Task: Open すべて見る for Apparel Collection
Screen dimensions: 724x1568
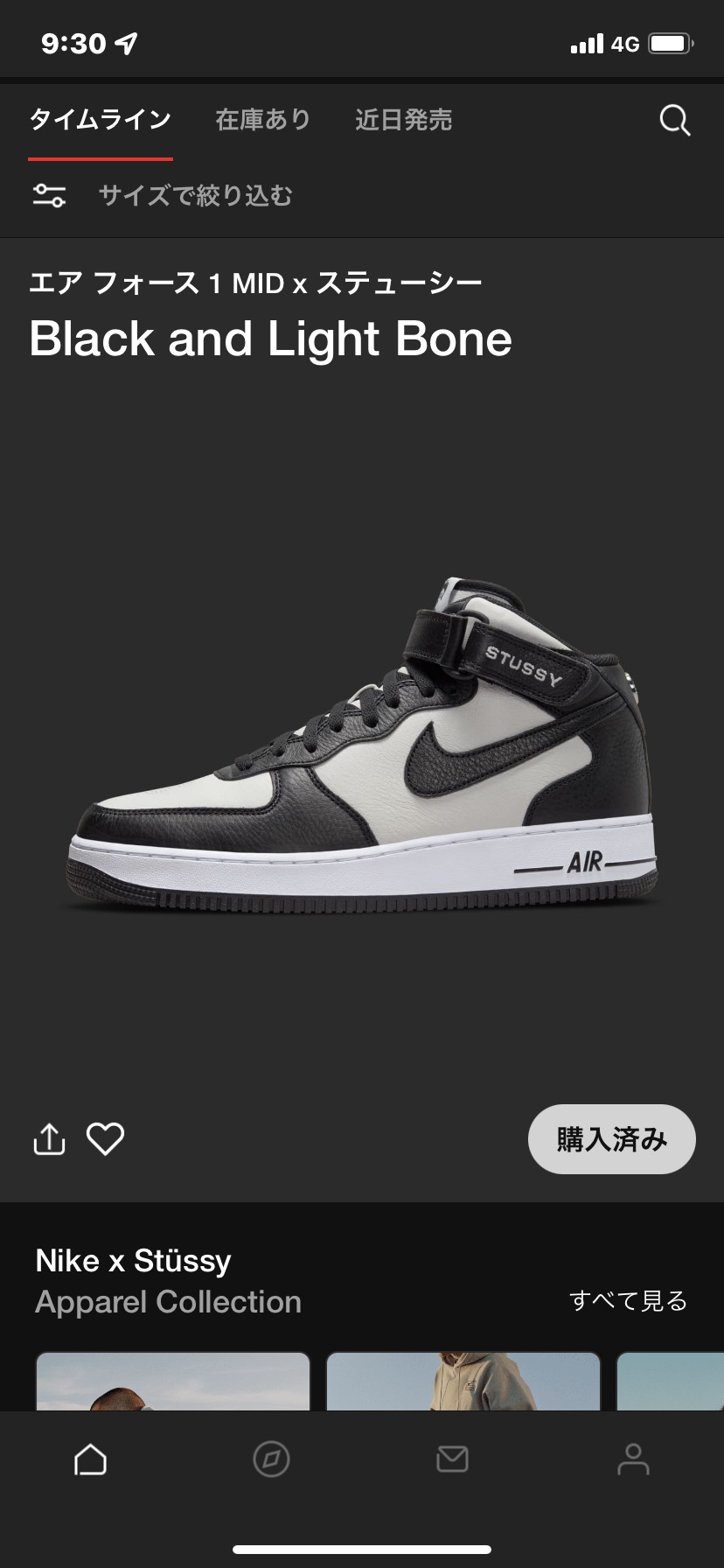Action: click(628, 1300)
